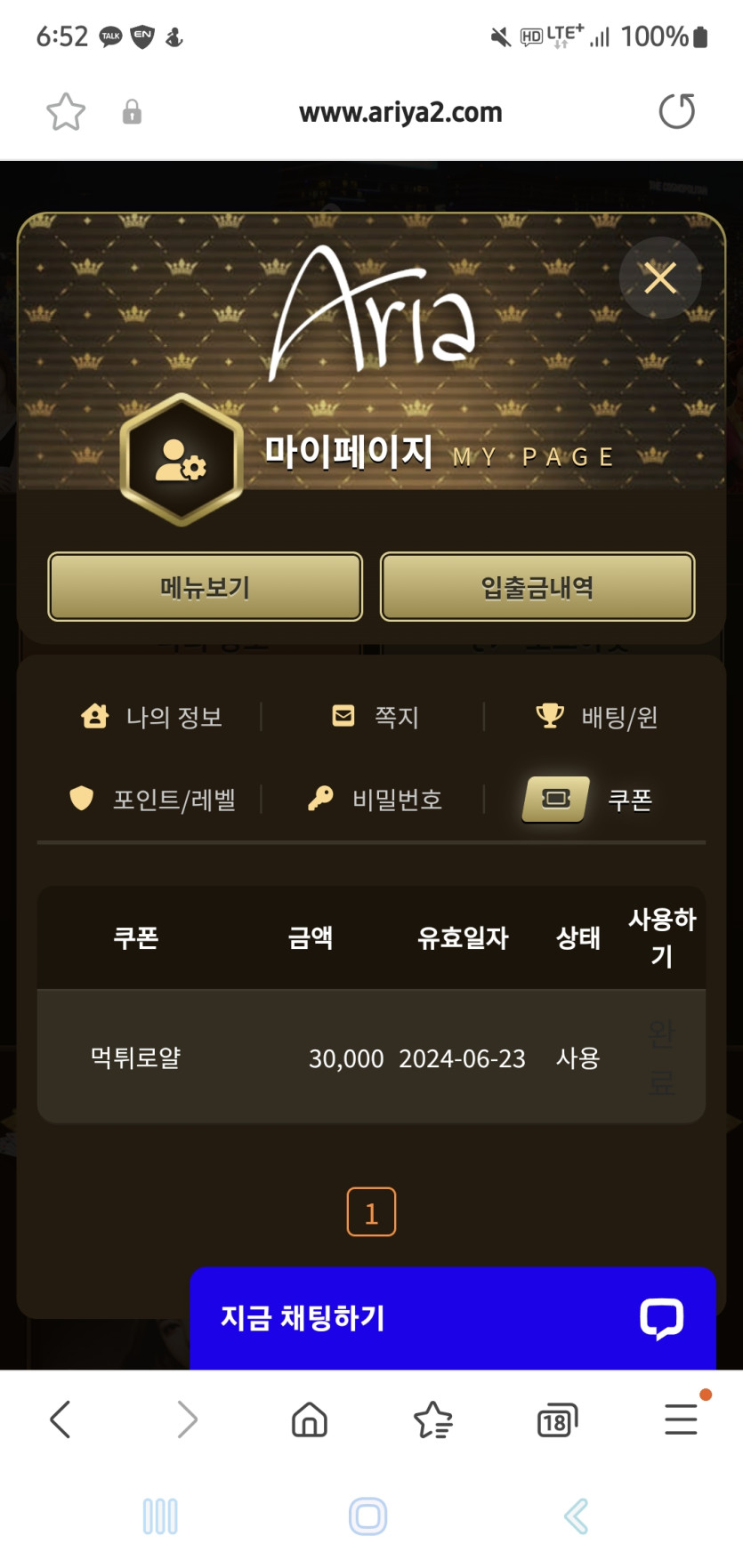Start chat via 지금 채팅하기

click(452, 1318)
